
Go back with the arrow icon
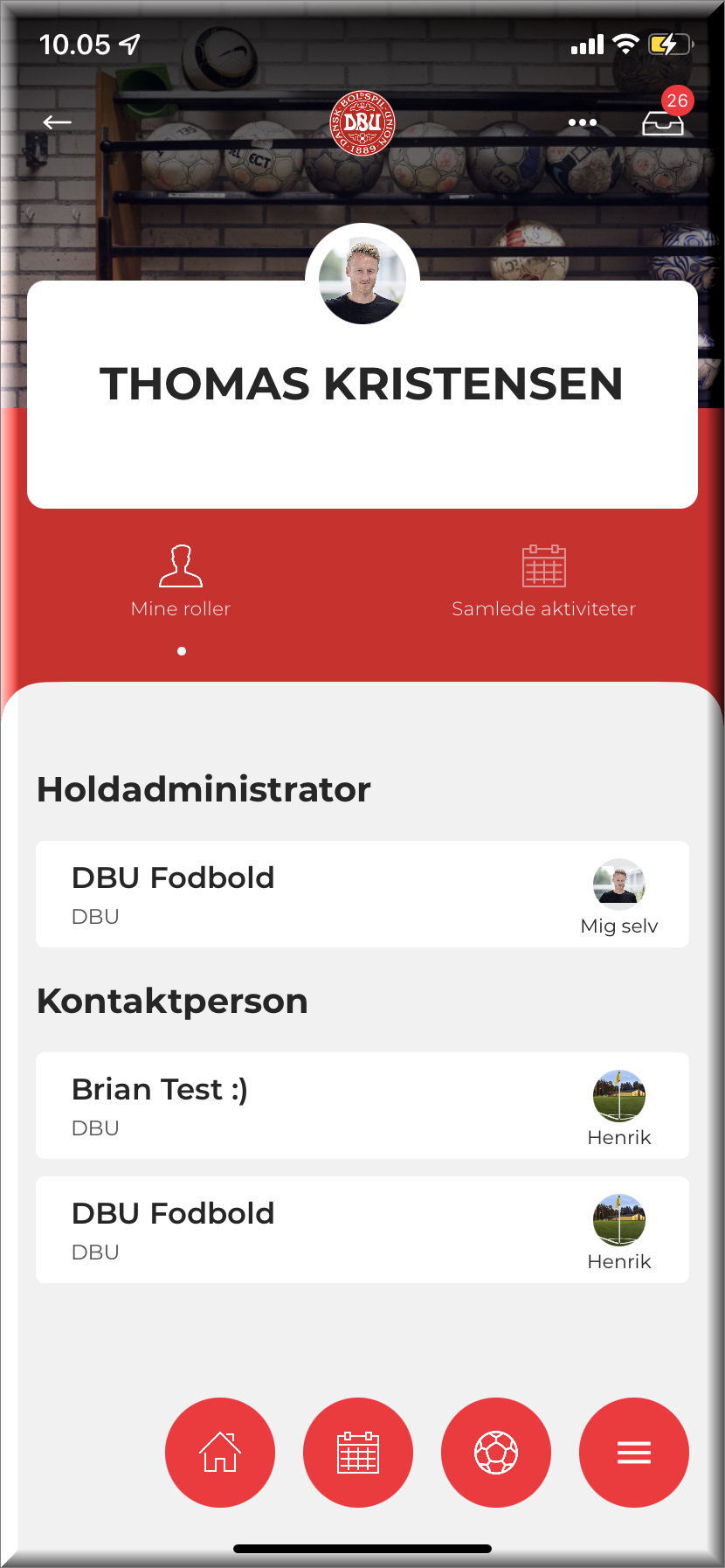coord(58,122)
